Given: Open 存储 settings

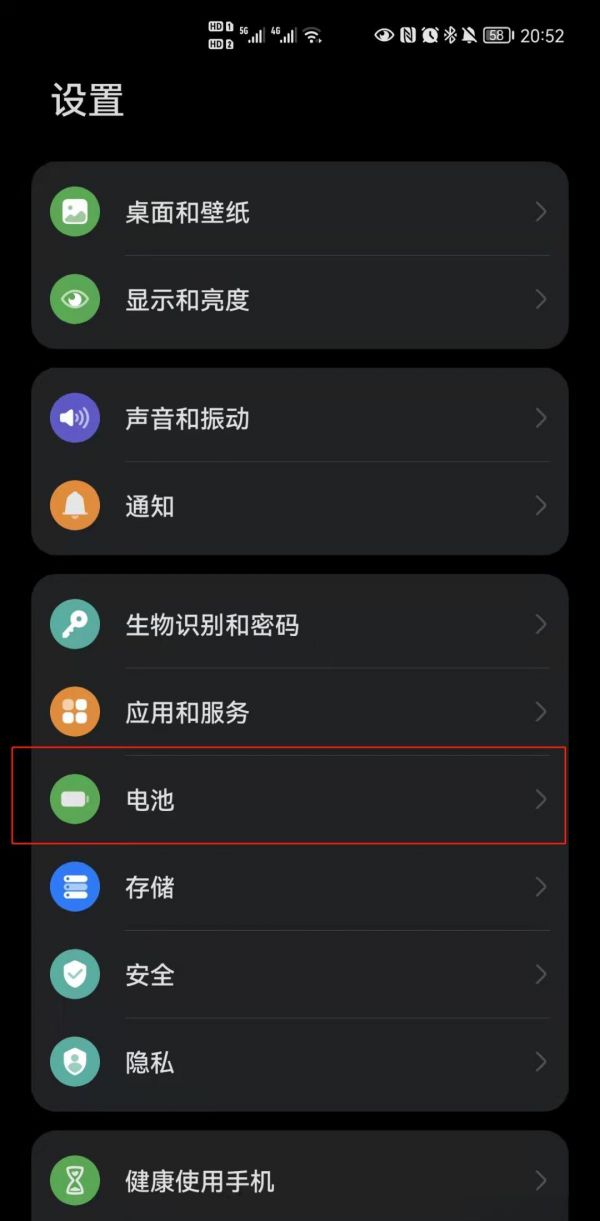Looking at the screenshot, I should 300,887.
